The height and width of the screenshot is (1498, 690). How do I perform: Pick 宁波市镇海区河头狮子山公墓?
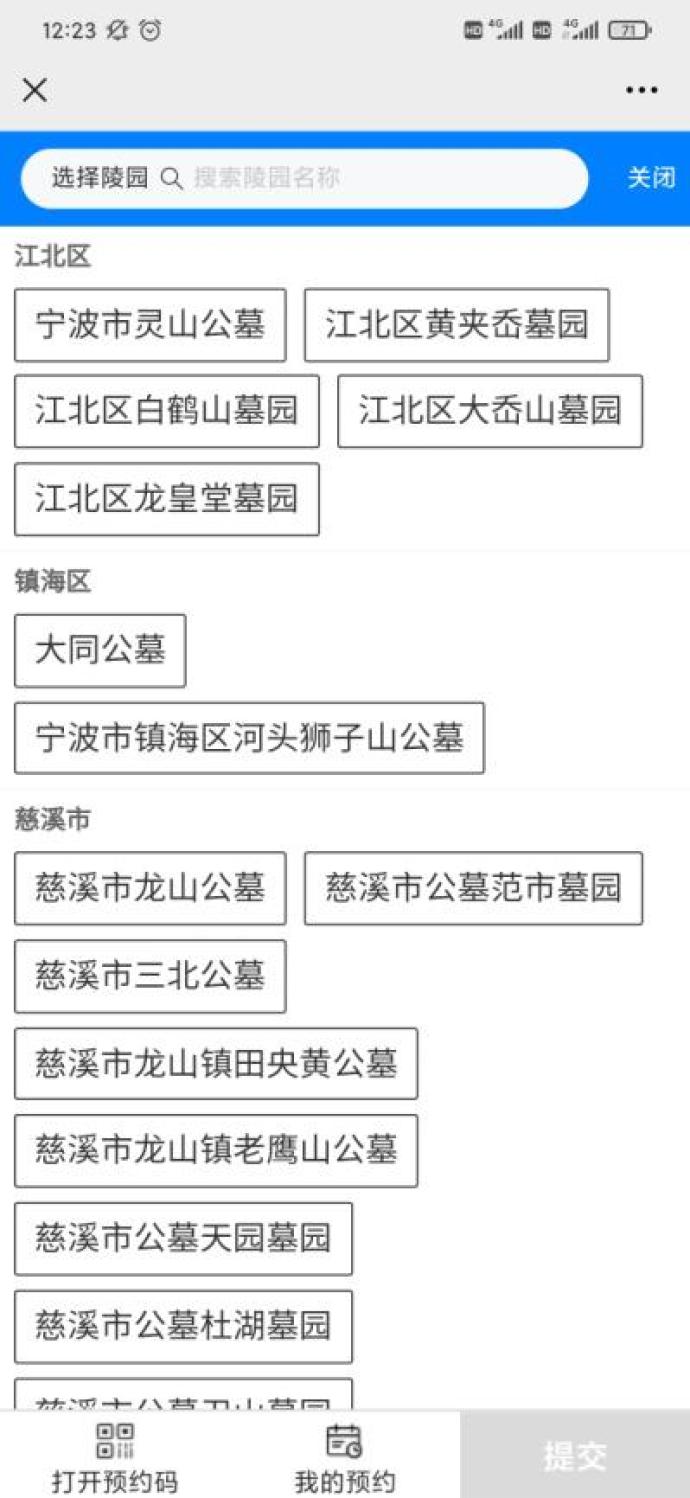pos(249,738)
